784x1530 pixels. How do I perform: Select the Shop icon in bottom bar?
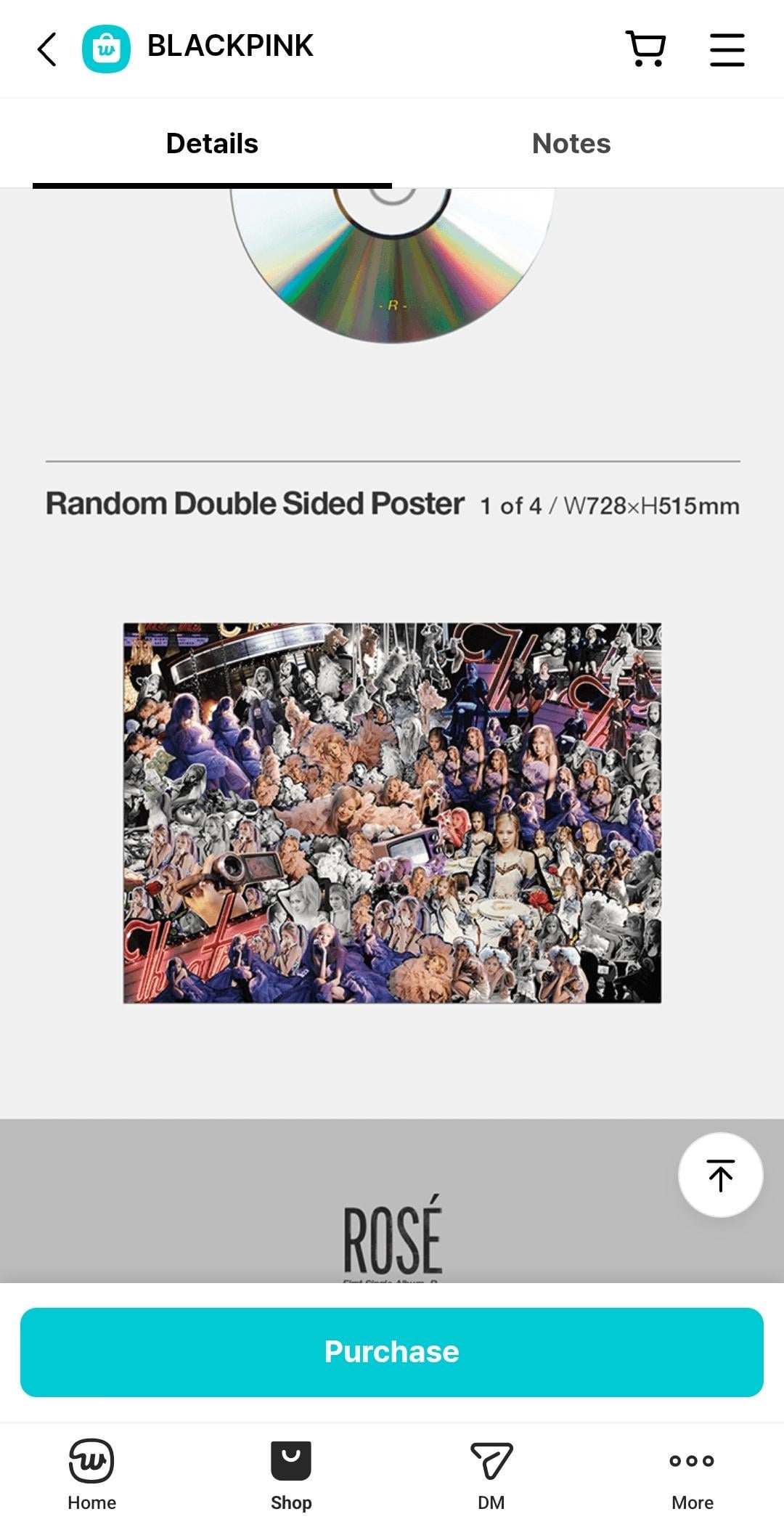click(x=290, y=1478)
